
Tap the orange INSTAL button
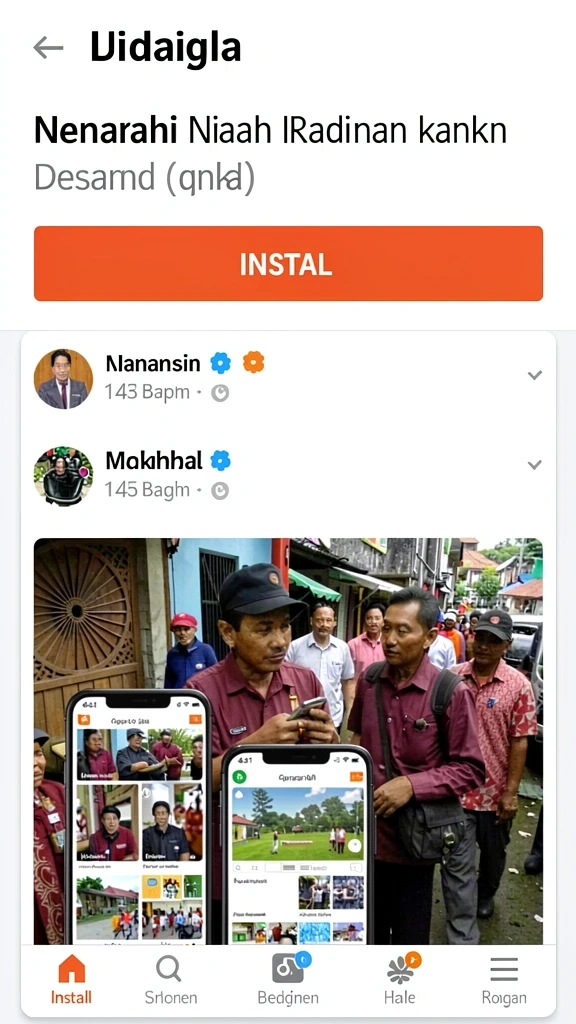tap(288, 263)
